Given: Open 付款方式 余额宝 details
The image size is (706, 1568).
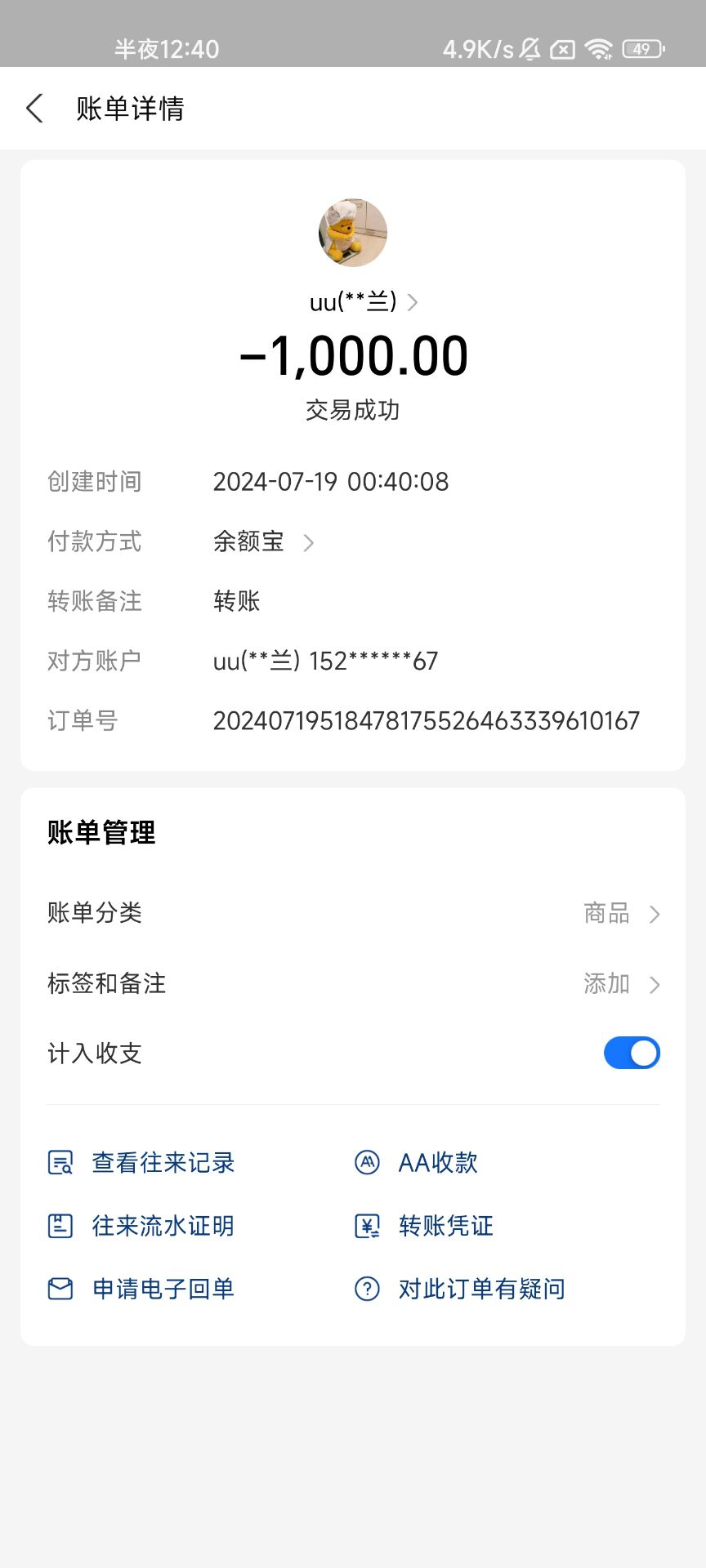Looking at the screenshot, I should point(263,541).
